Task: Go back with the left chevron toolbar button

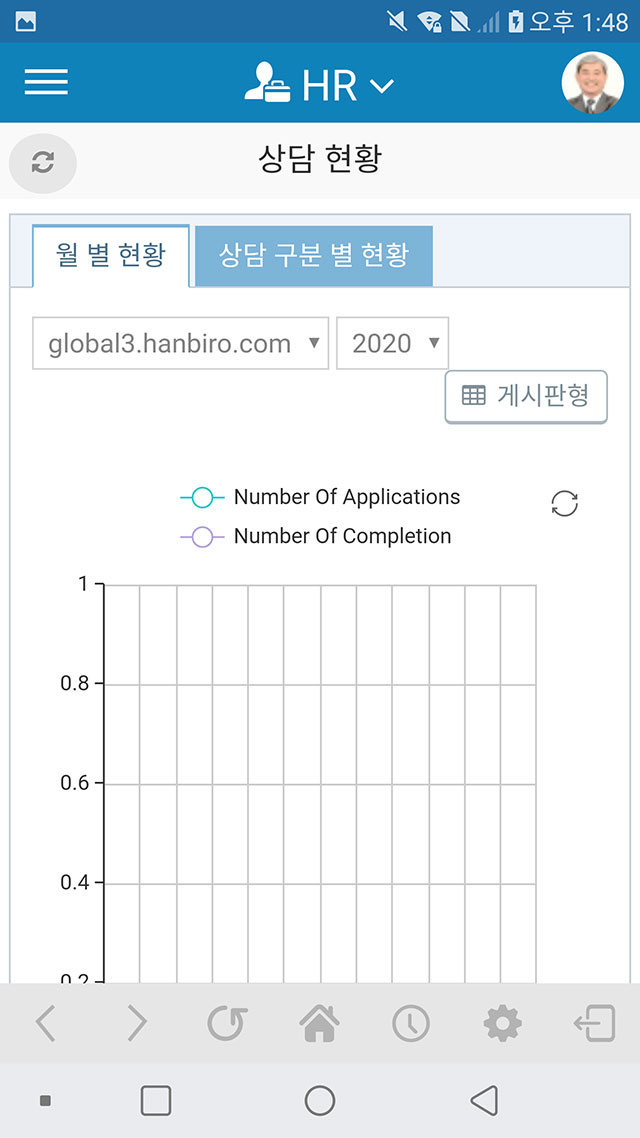Action: 45,1023
